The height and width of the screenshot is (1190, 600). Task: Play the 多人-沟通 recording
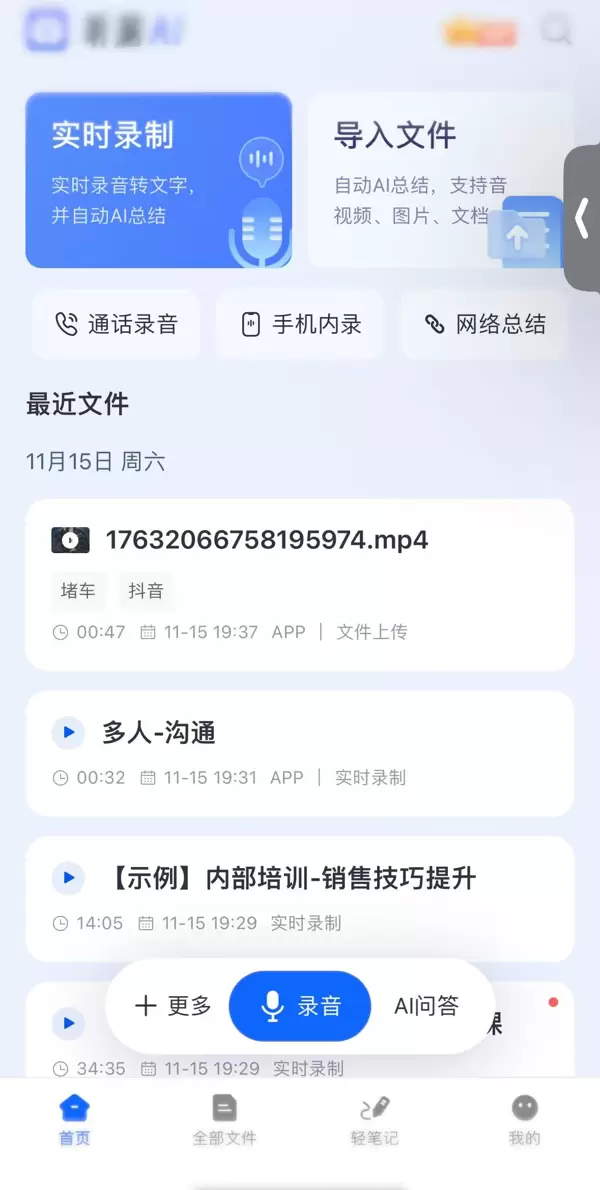(68, 733)
